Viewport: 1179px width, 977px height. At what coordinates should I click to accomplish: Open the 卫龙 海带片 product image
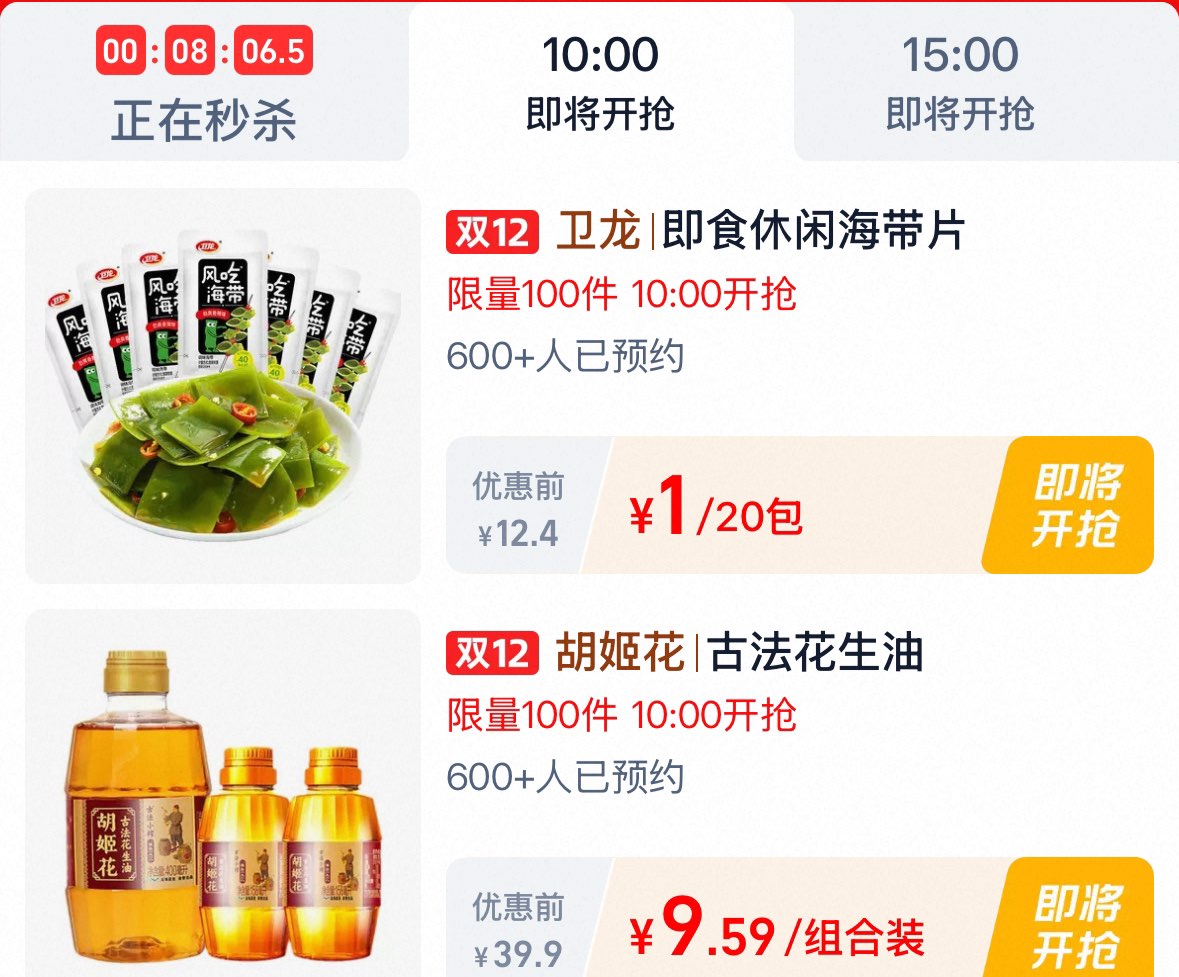point(223,386)
